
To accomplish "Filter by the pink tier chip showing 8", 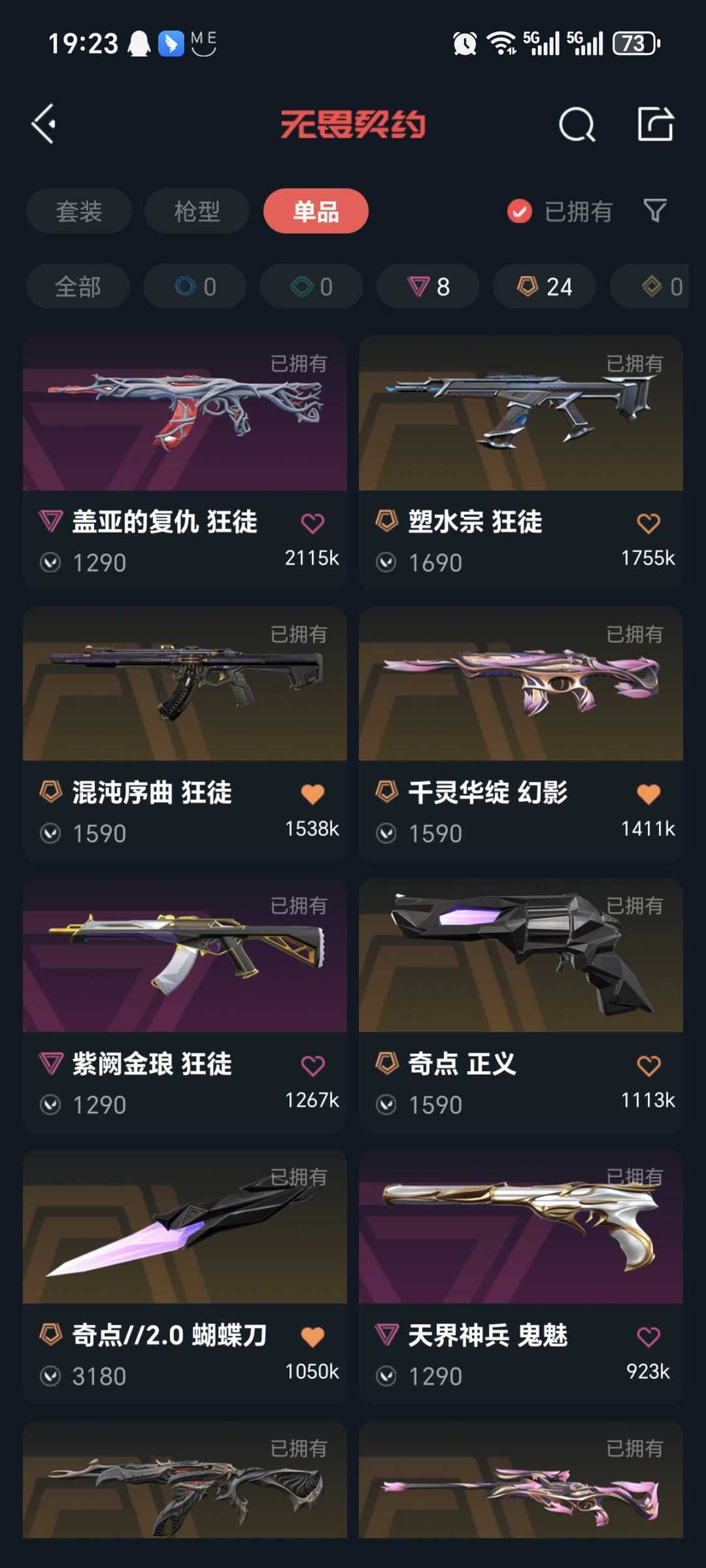I will pos(428,286).
